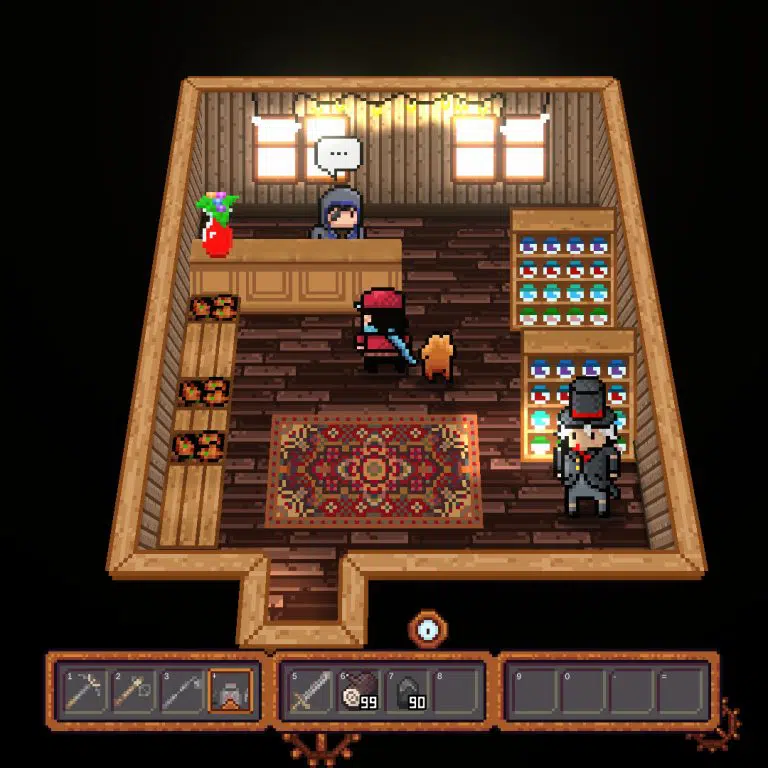Select the 99-stack item in slot 6
Viewport: 768px width, 768px height.
[358, 690]
